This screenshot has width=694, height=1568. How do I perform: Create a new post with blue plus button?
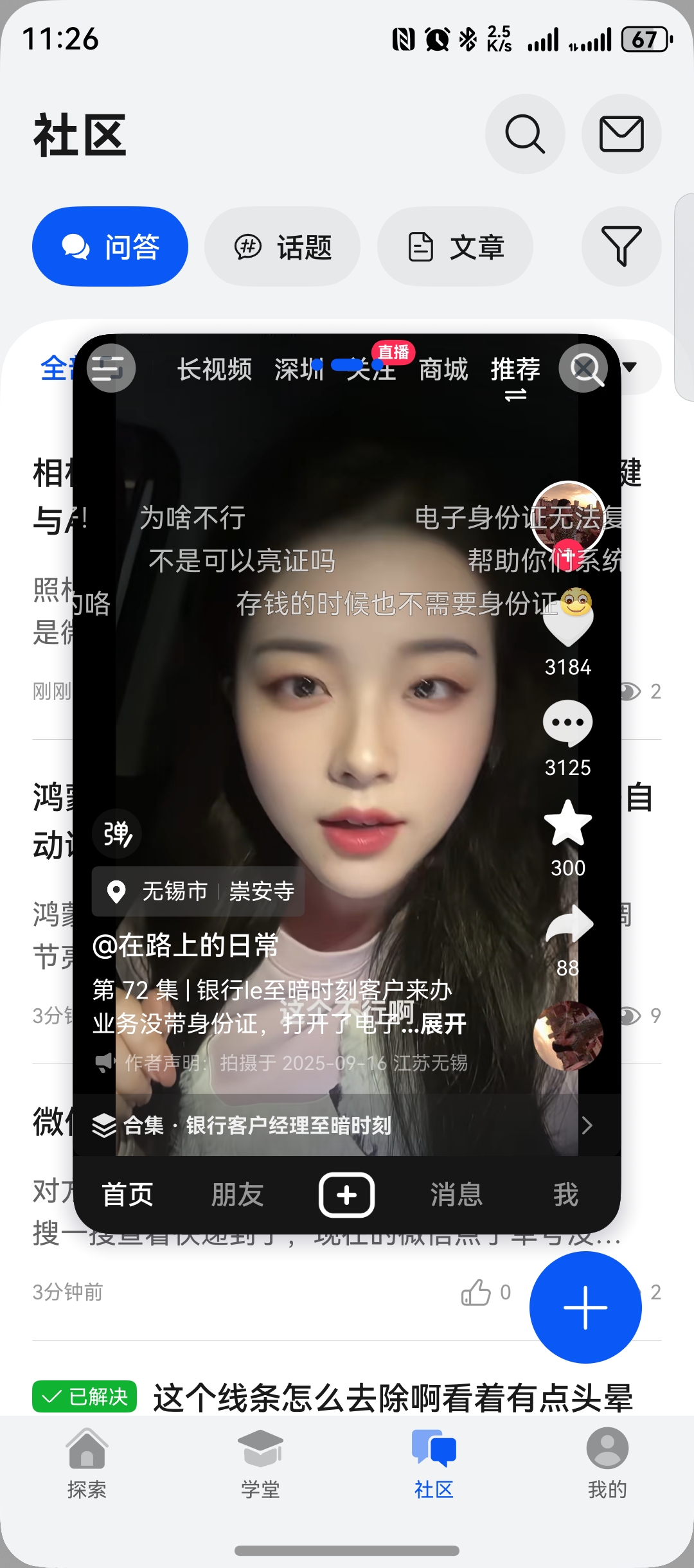tap(585, 1307)
